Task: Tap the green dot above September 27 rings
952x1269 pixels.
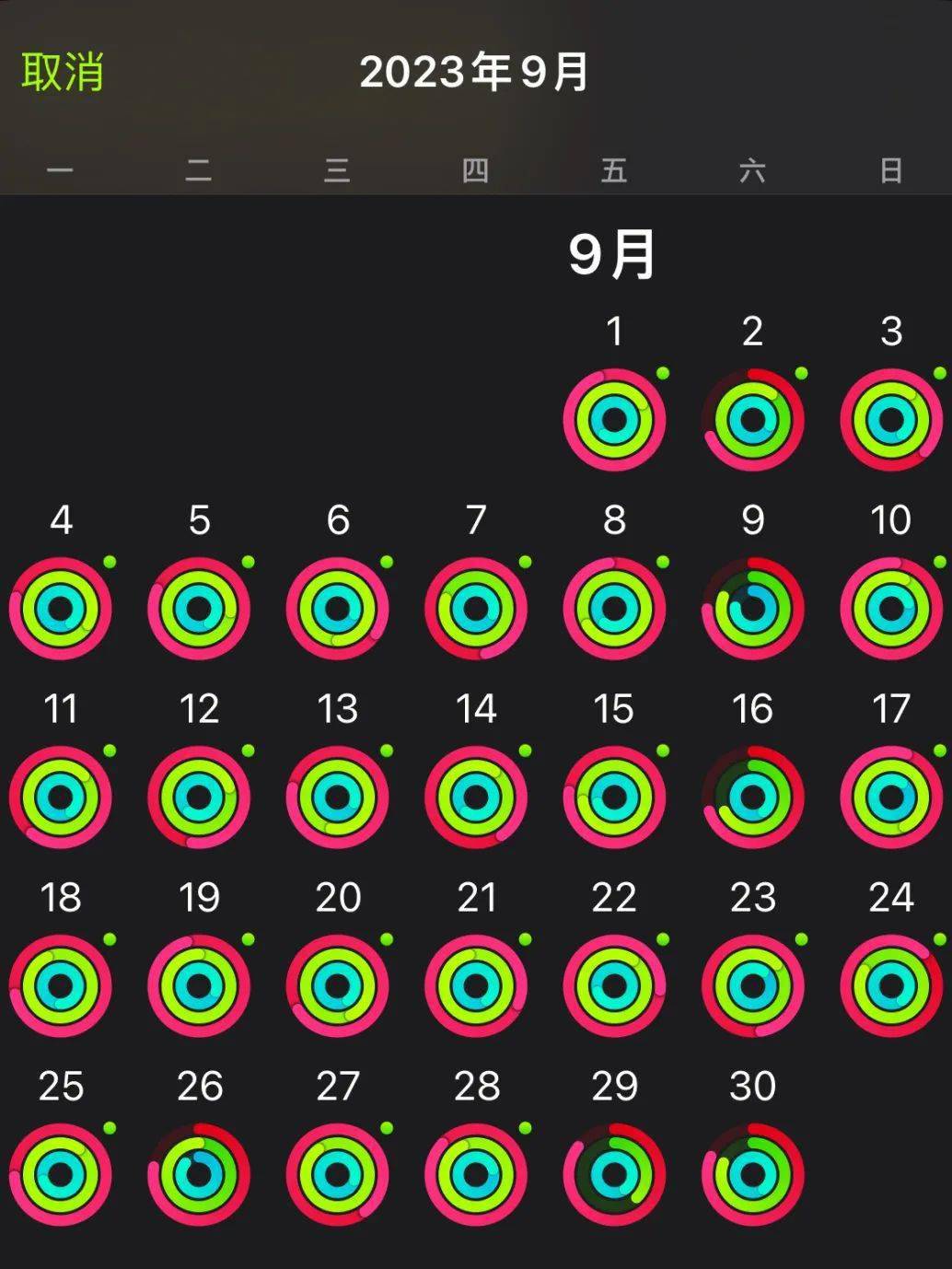Action: tap(387, 1126)
